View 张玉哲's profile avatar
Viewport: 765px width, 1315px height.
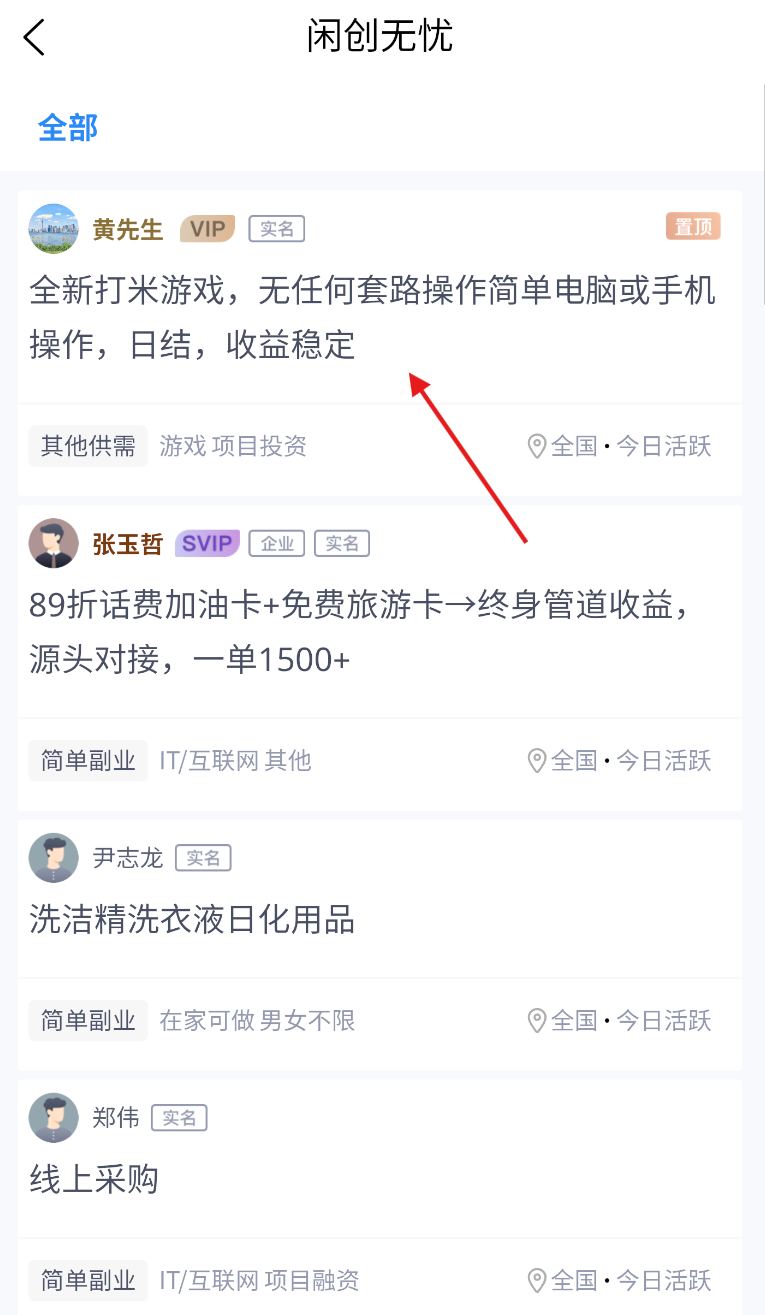click(x=54, y=543)
